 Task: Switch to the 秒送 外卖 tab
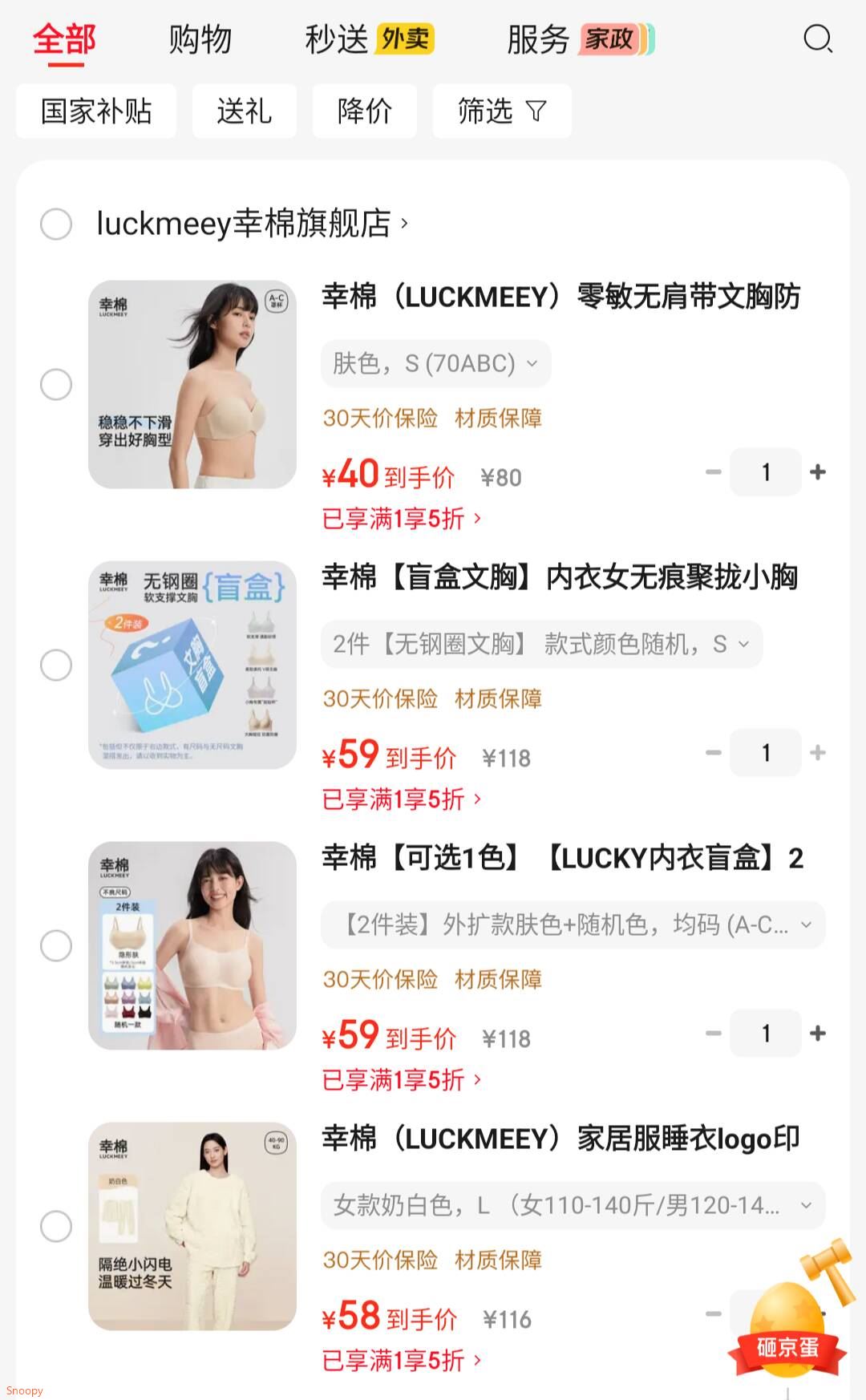click(x=369, y=38)
